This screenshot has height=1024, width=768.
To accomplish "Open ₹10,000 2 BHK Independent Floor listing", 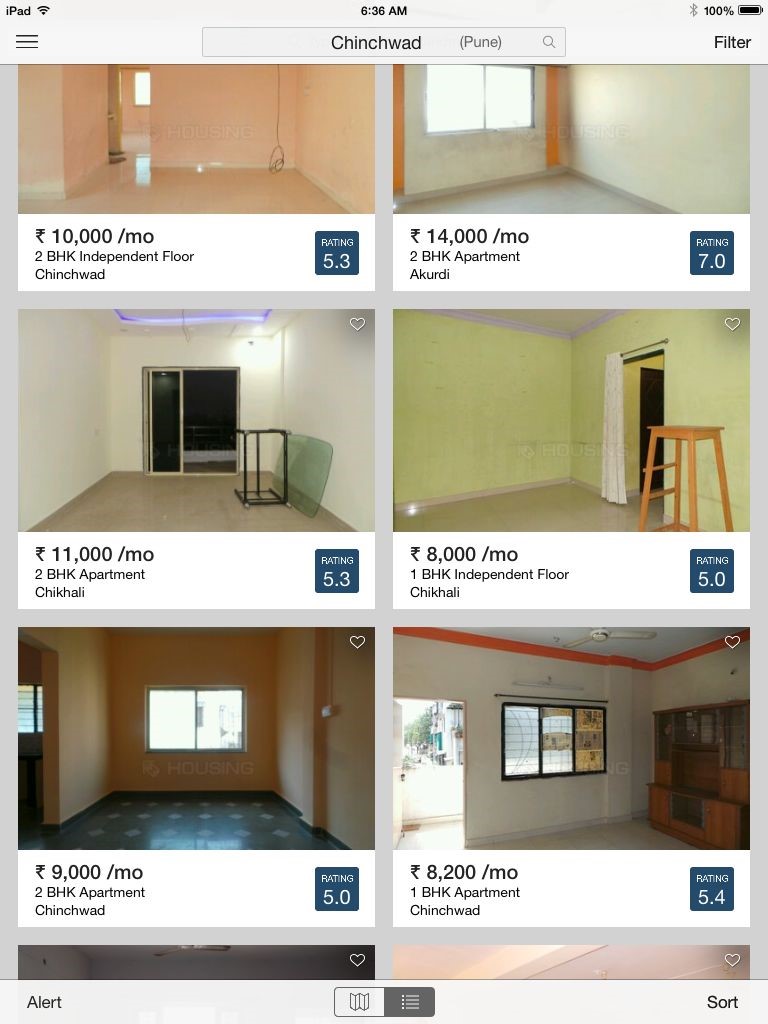I will coord(196,254).
